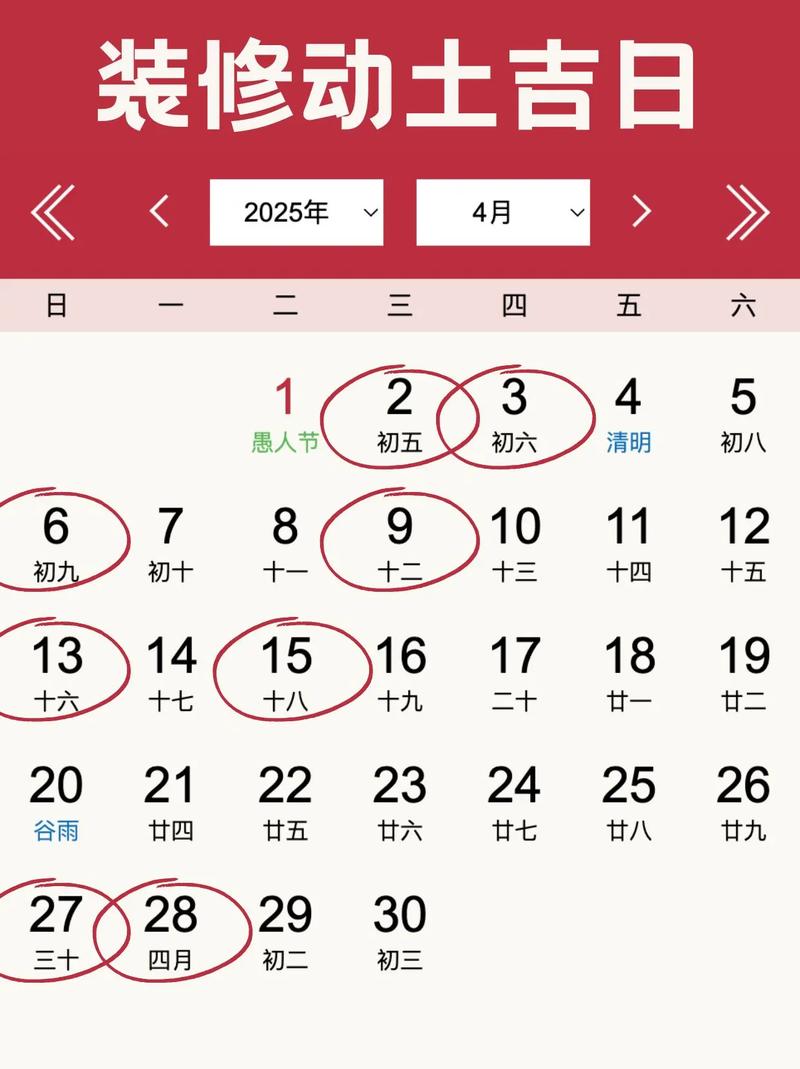The width and height of the screenshot is (800, 1069).
Task: Click the red date 1 marked in red
Action: (286, 397)
